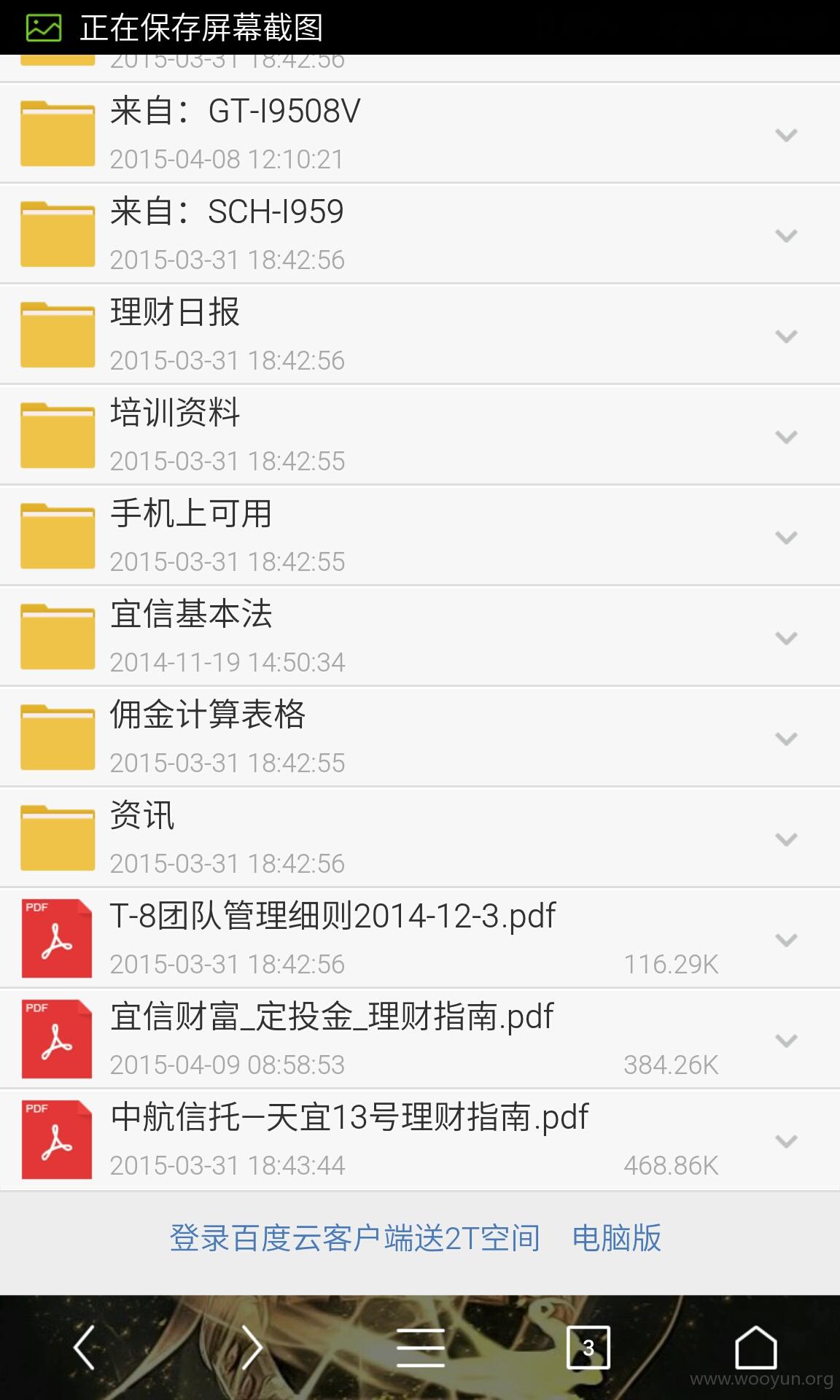Tap 登录百度云客户端送2T空间 link
The height and width of the screenshot is (1400, 840).
pyautogui.click(x=354, y=1238)
